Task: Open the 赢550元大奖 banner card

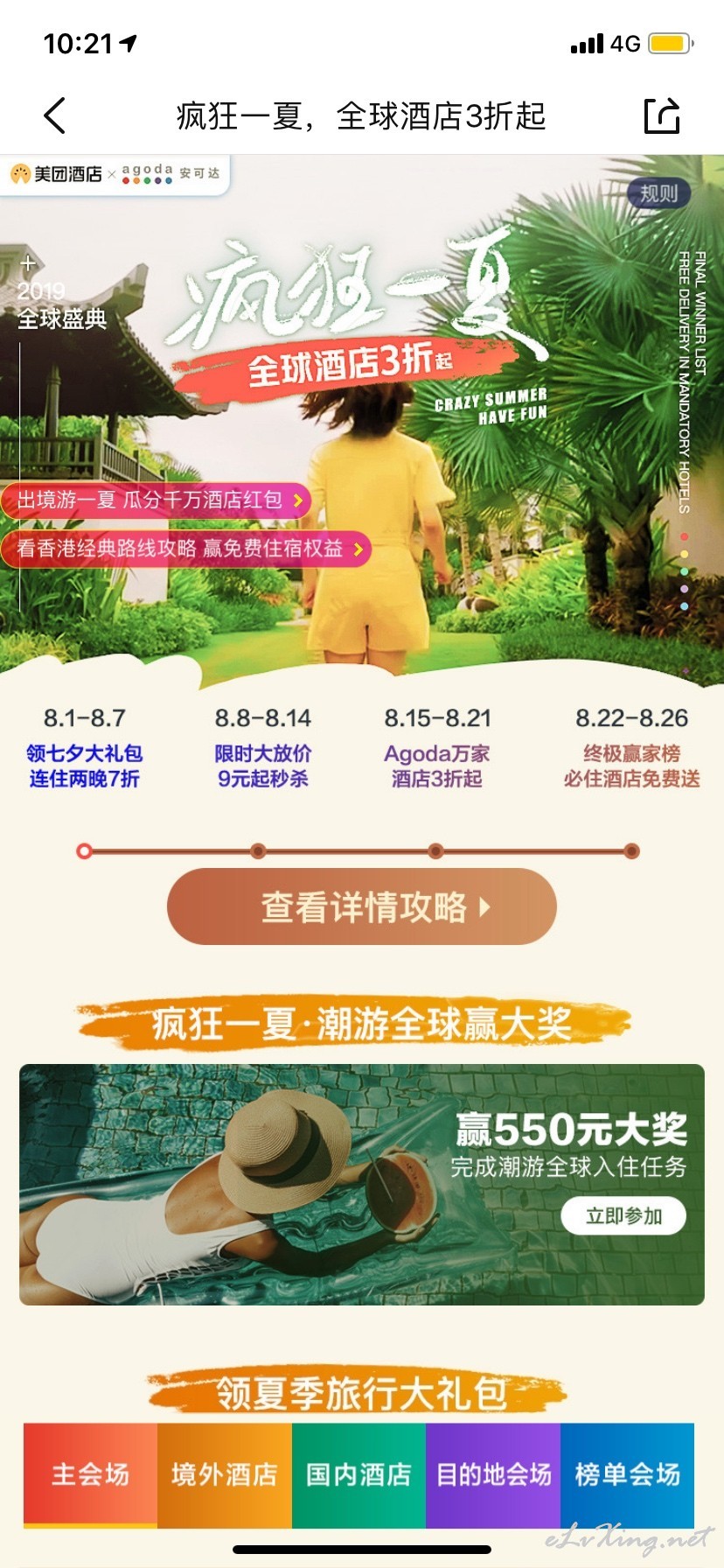Action: tap(362, 1185)
